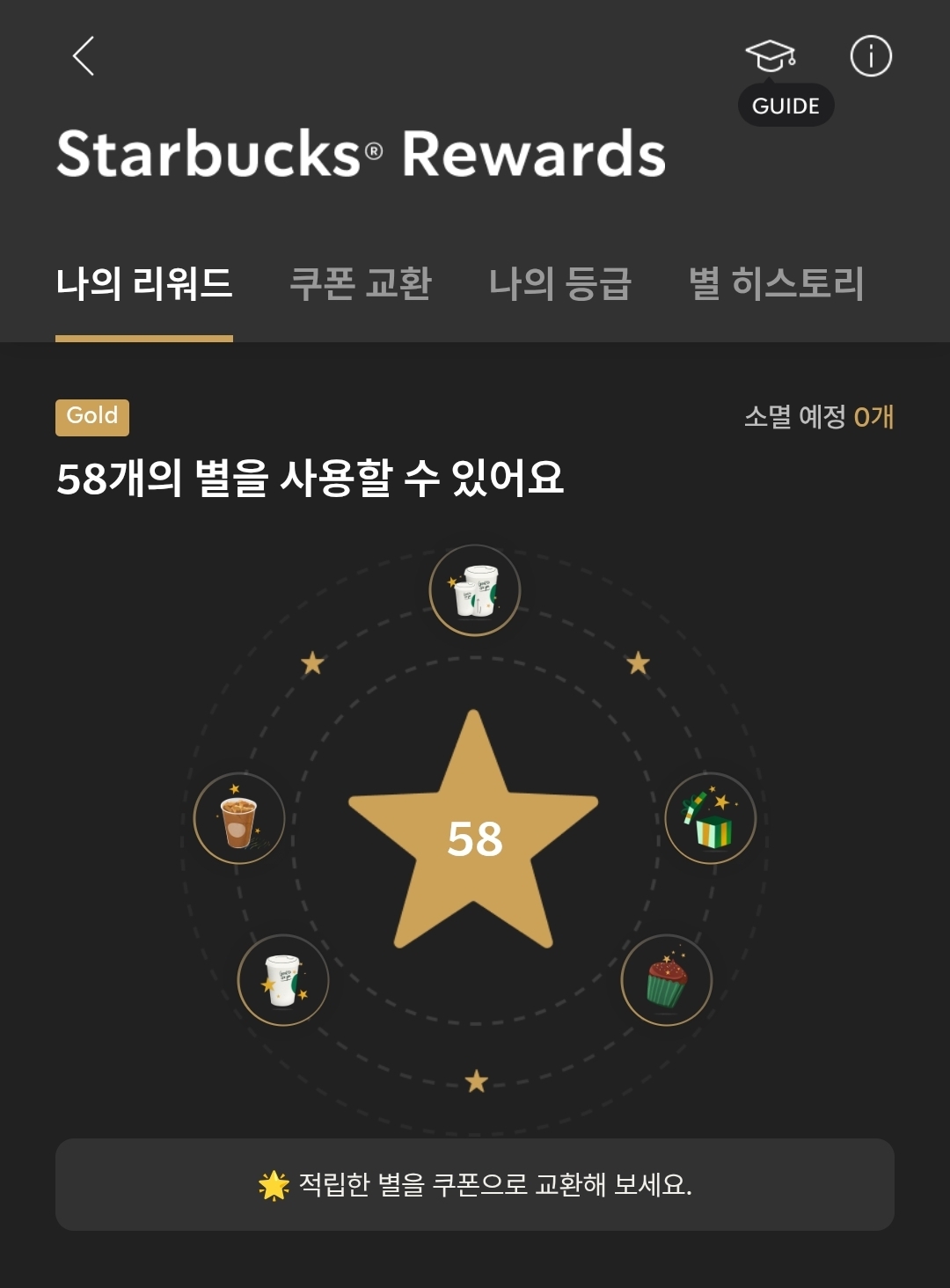Image resolution: width=950 pixels, height=1288 pixels.
Task: Choose the cupcake reward icon
Action: click(x=667, y=980)
